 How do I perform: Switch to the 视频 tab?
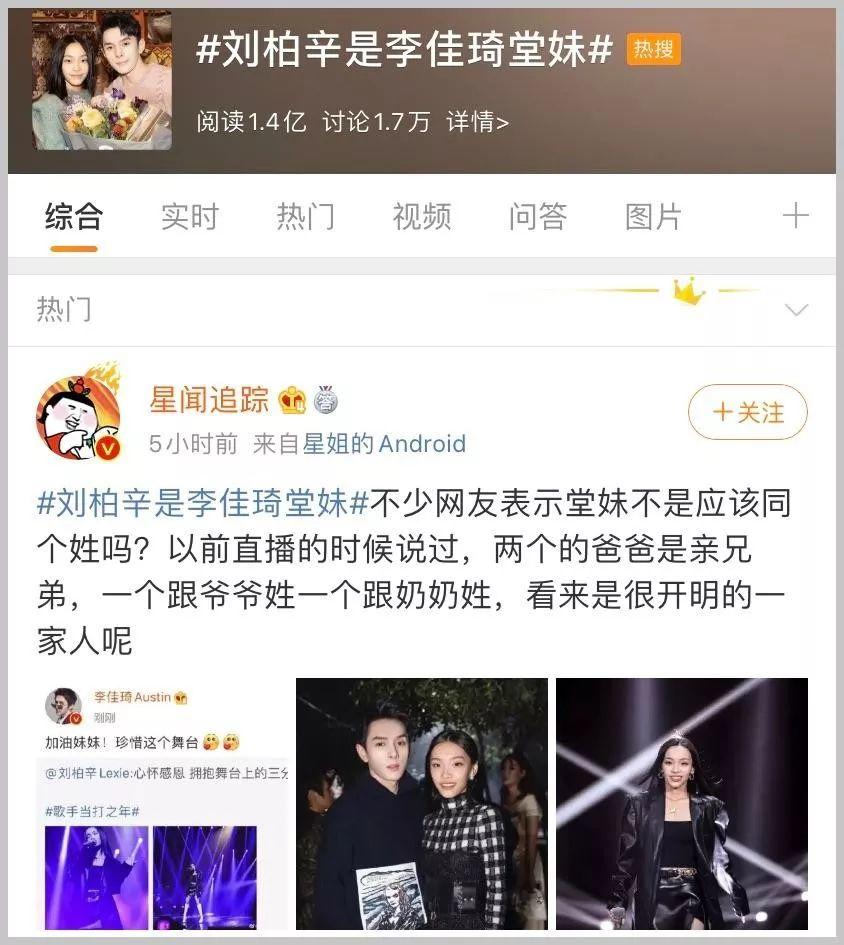click(424, 216)
